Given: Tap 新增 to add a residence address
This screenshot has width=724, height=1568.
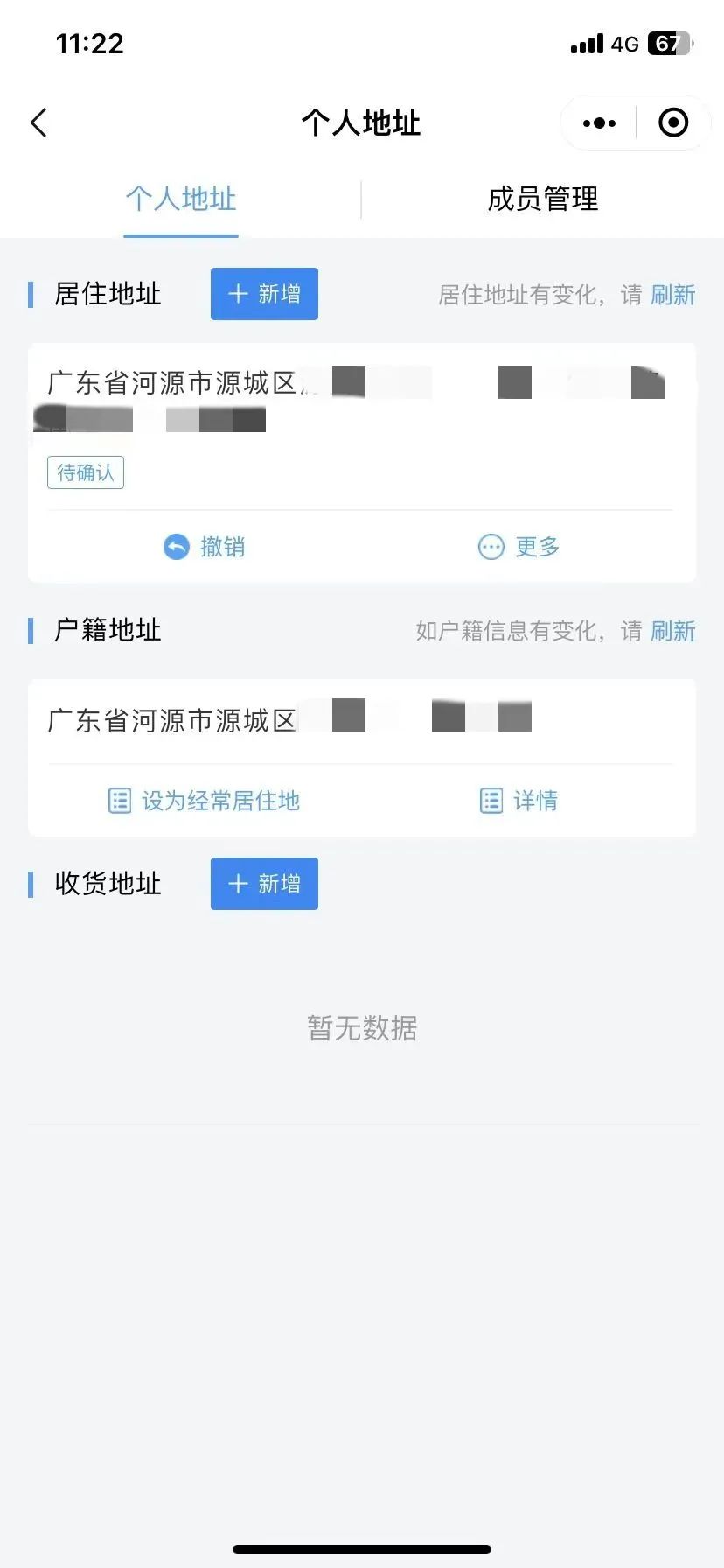Looking at the screenshot, I should click(264, 294).
